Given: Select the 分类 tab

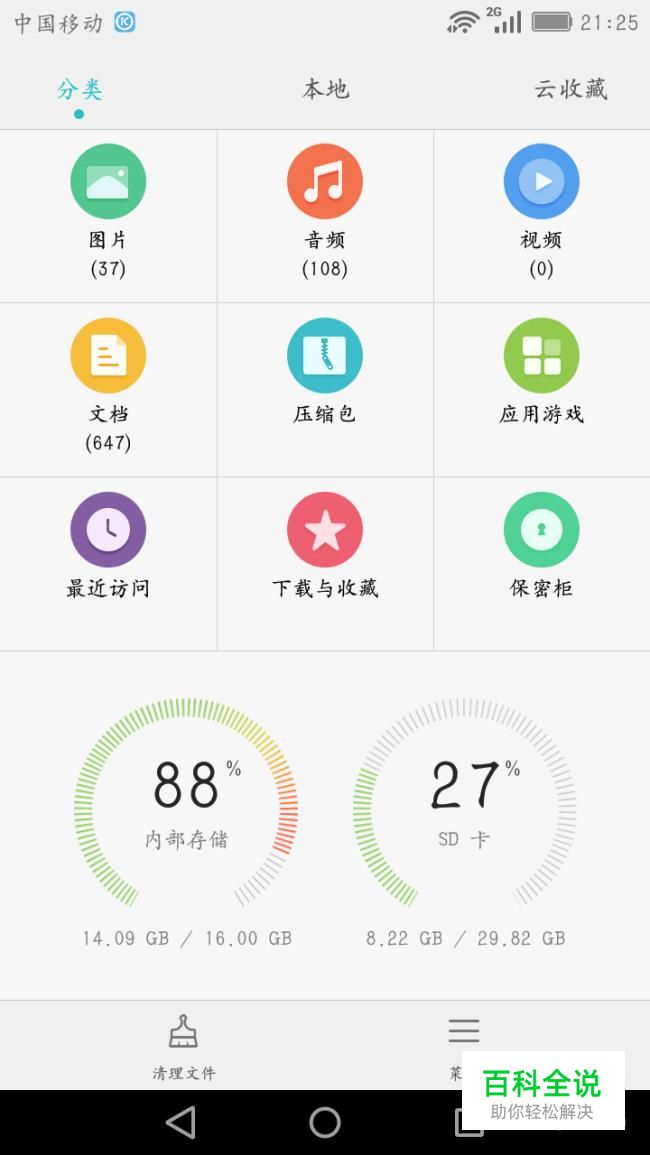Looking at the screenshot, I should [x=79, y=89].
